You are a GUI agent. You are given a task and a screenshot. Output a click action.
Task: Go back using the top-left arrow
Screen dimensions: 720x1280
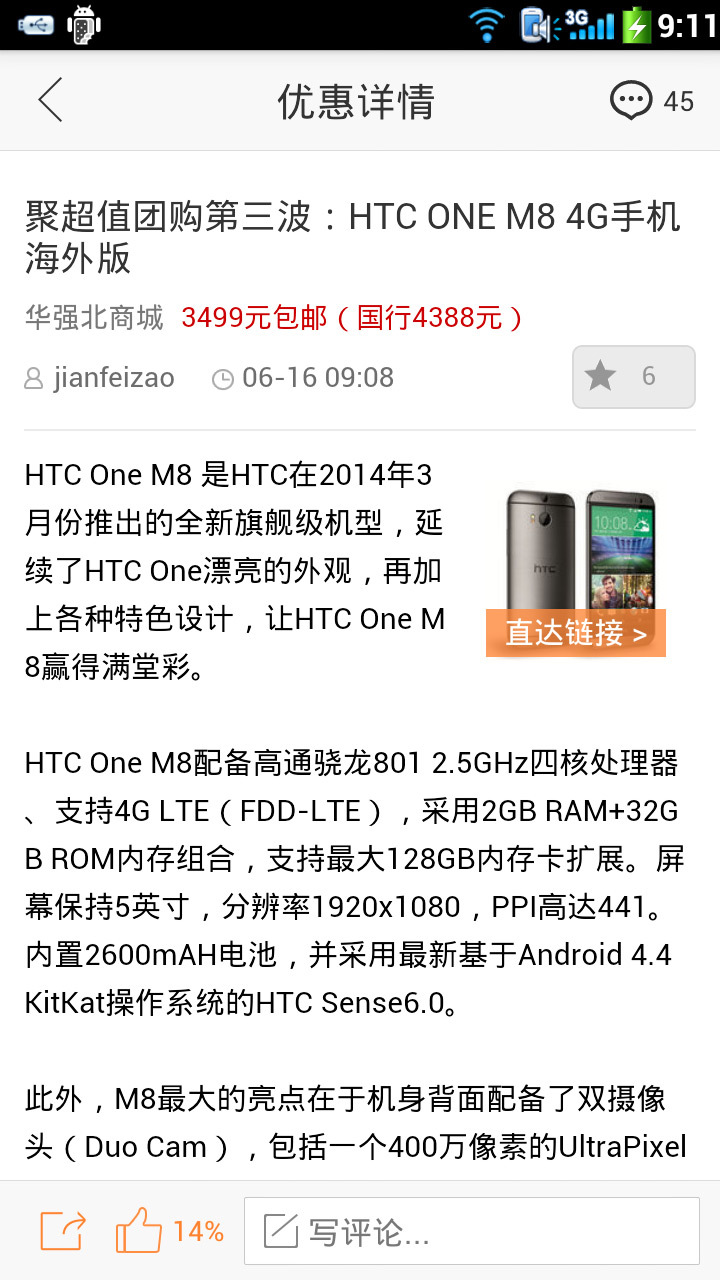(x=51, y=101)
